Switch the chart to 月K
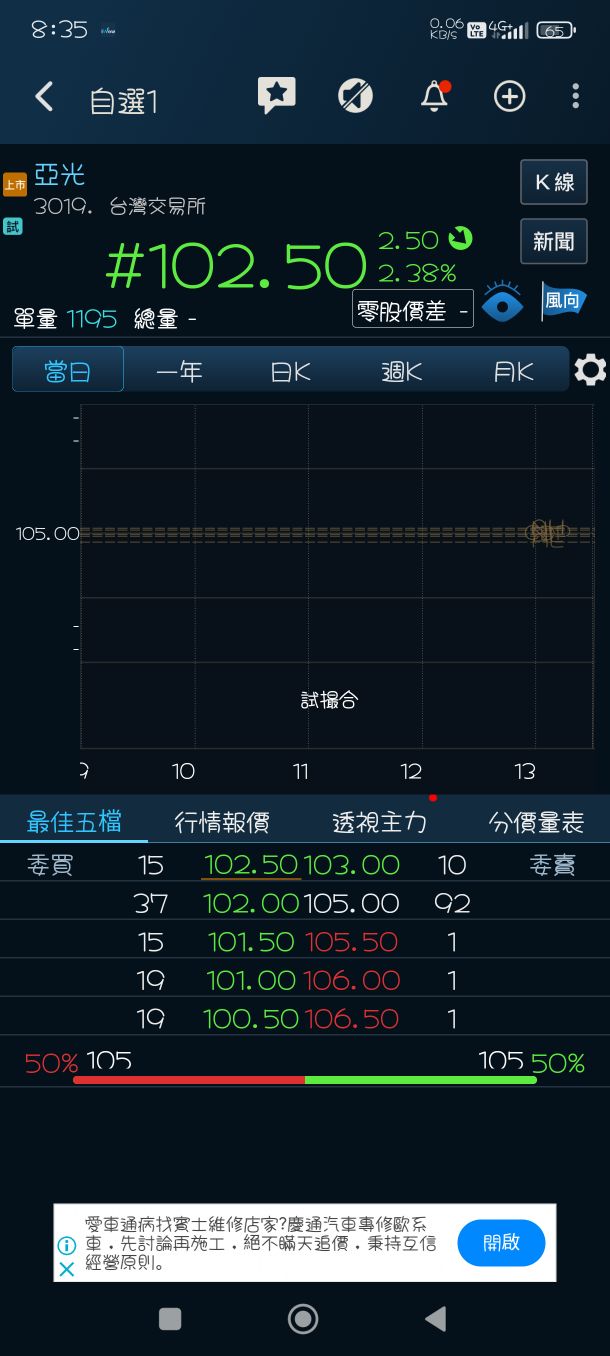Viewport: 610px width, 1356px height. point(513,371)
